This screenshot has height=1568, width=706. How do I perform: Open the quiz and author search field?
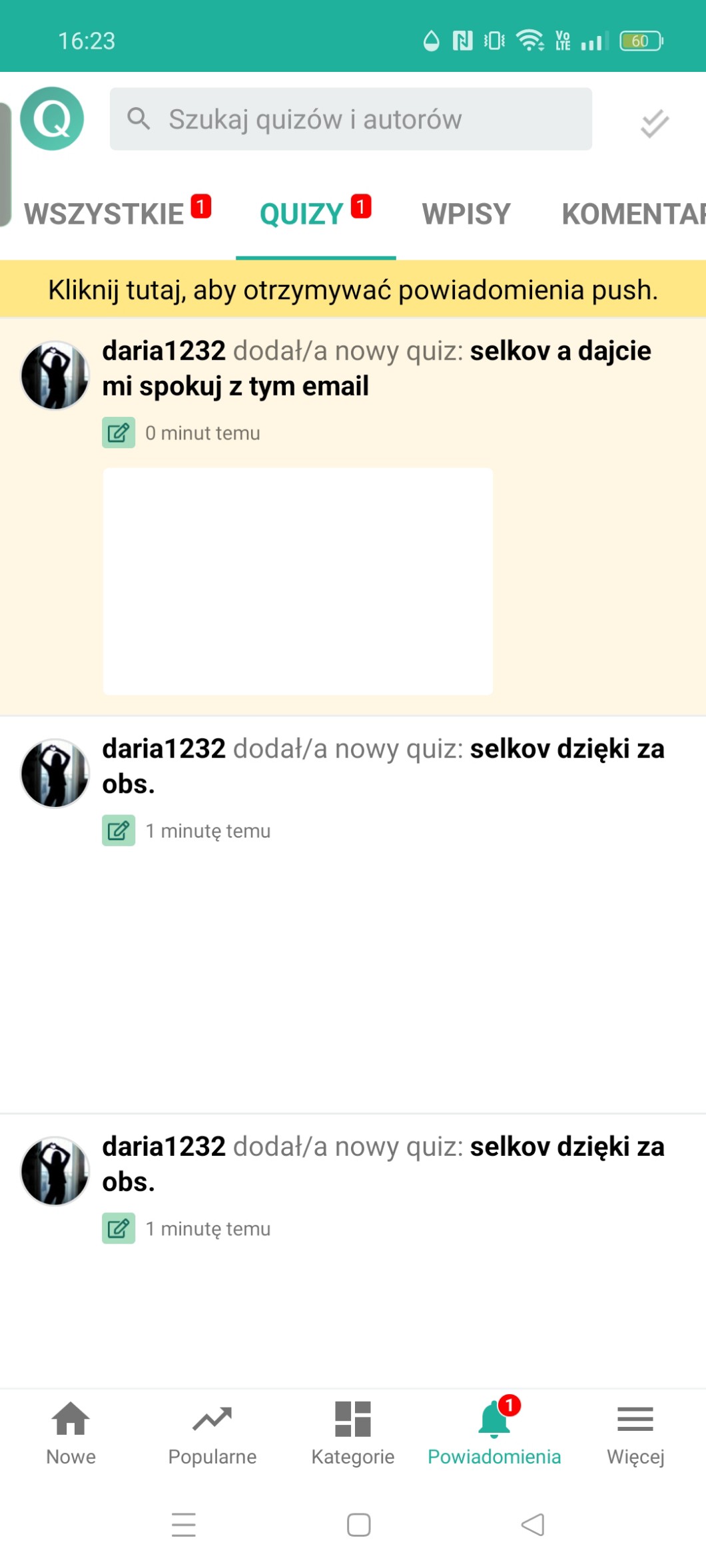pos(350,119)
